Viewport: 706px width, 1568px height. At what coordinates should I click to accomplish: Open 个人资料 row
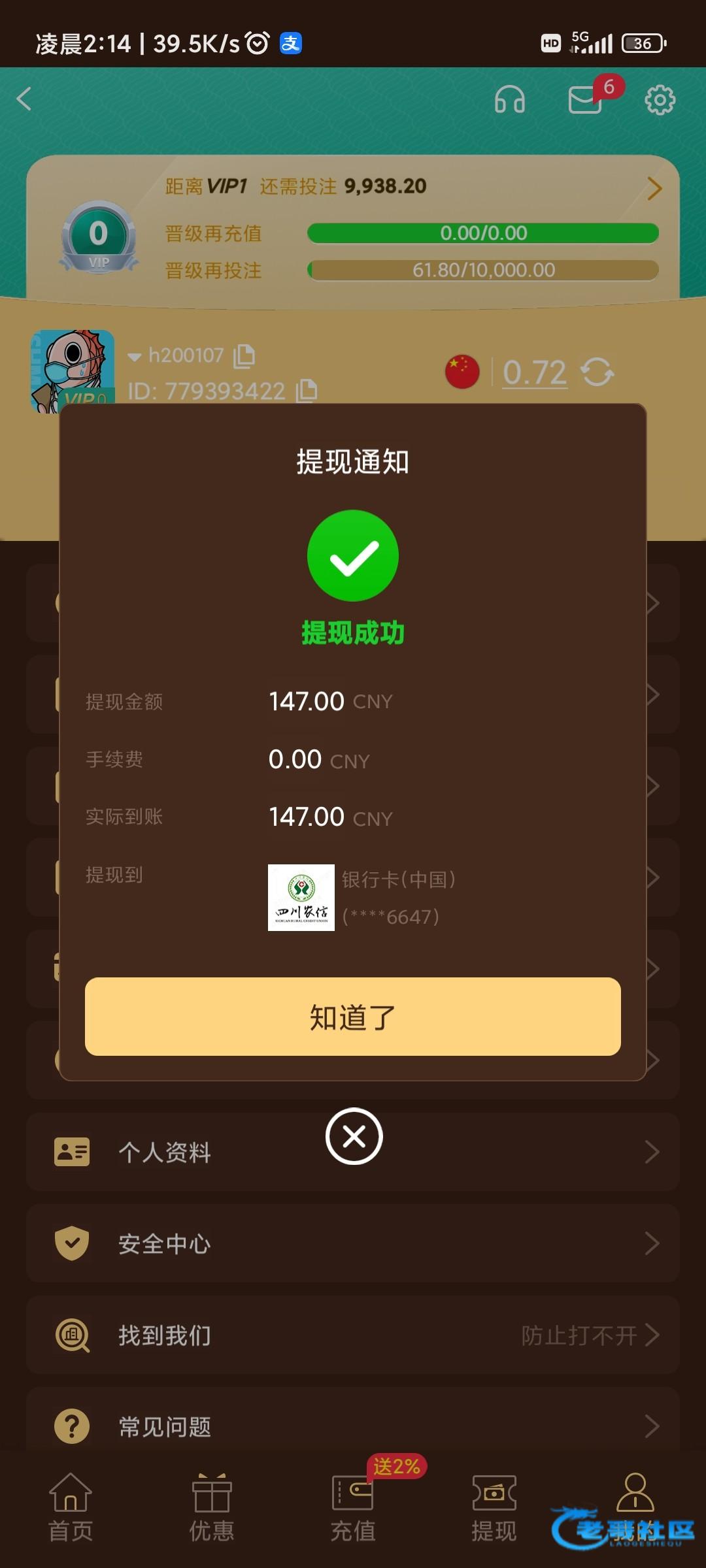click(x=353, y=1152)
